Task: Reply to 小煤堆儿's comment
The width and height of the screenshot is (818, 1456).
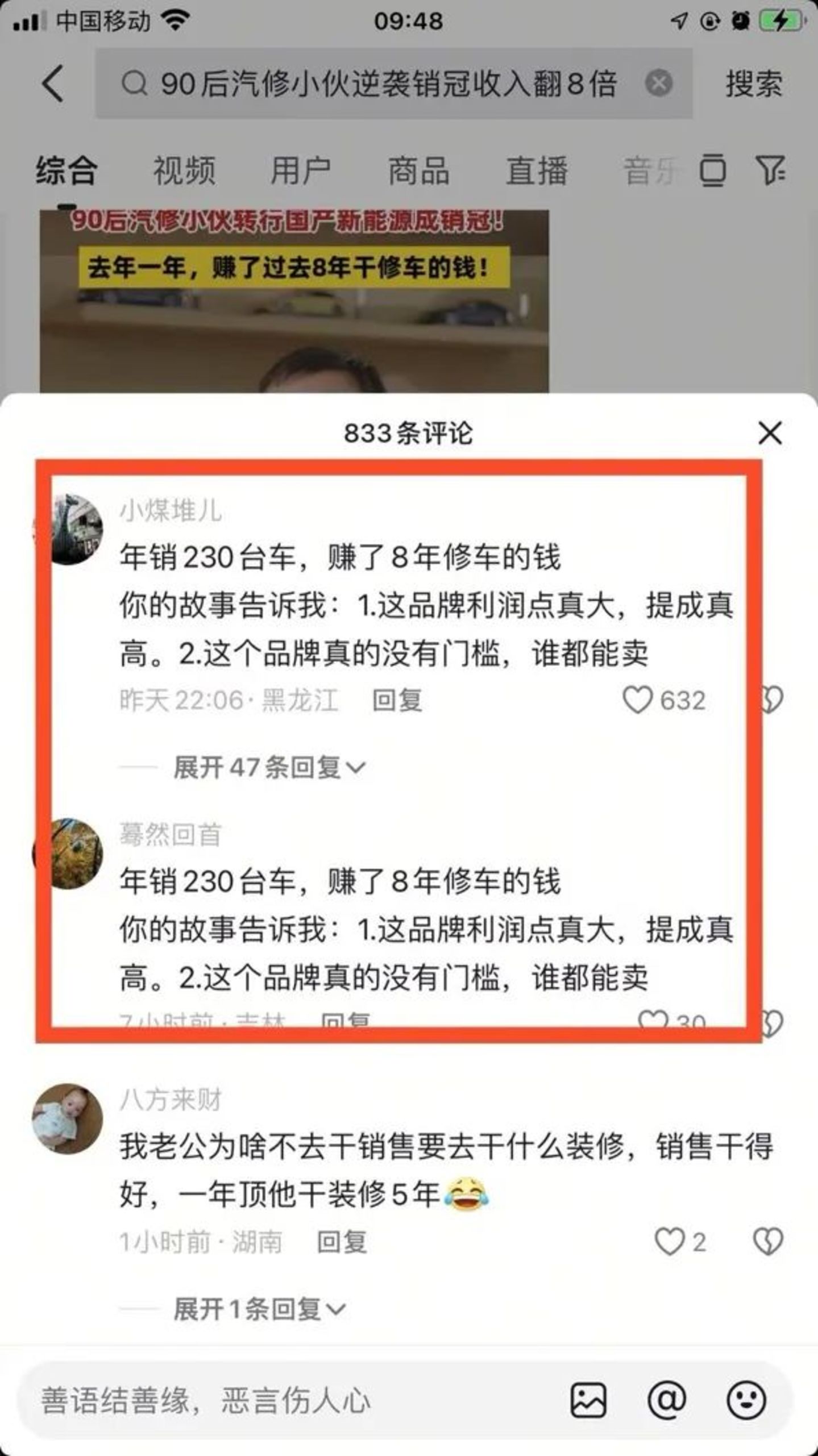Action: click(397, 700)
